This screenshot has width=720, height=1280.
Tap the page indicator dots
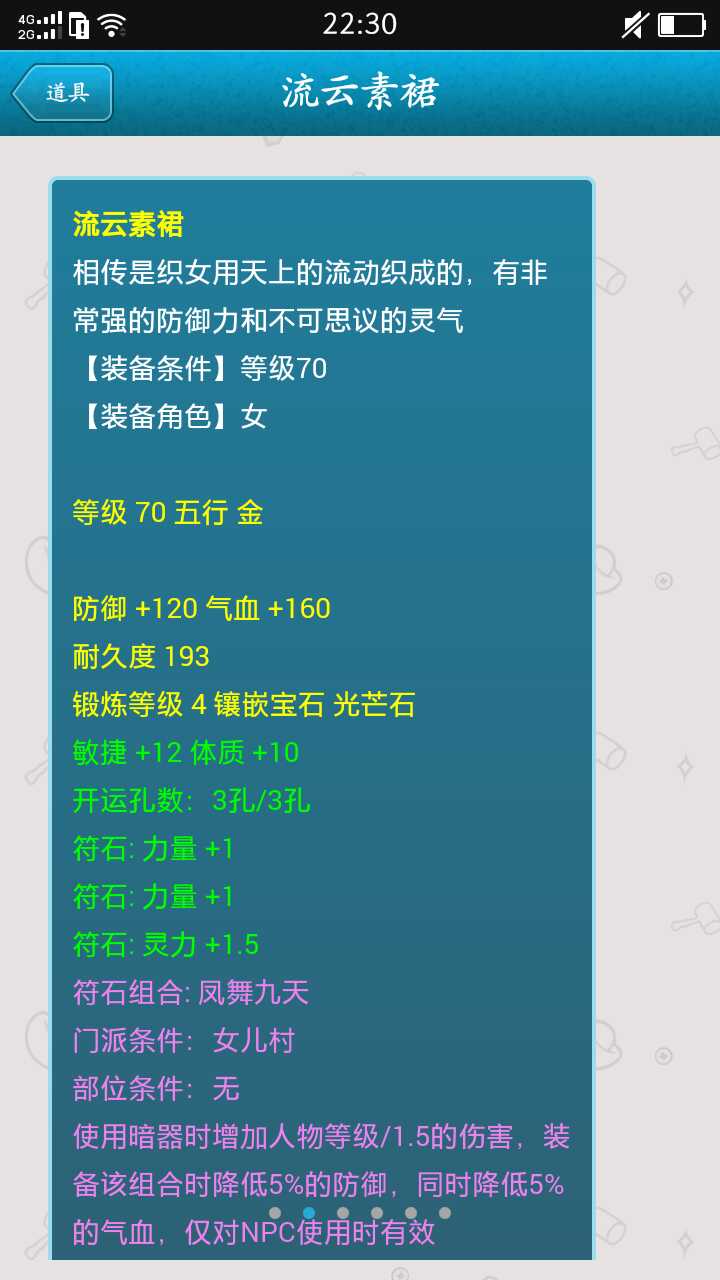[x=360, y=1213]
